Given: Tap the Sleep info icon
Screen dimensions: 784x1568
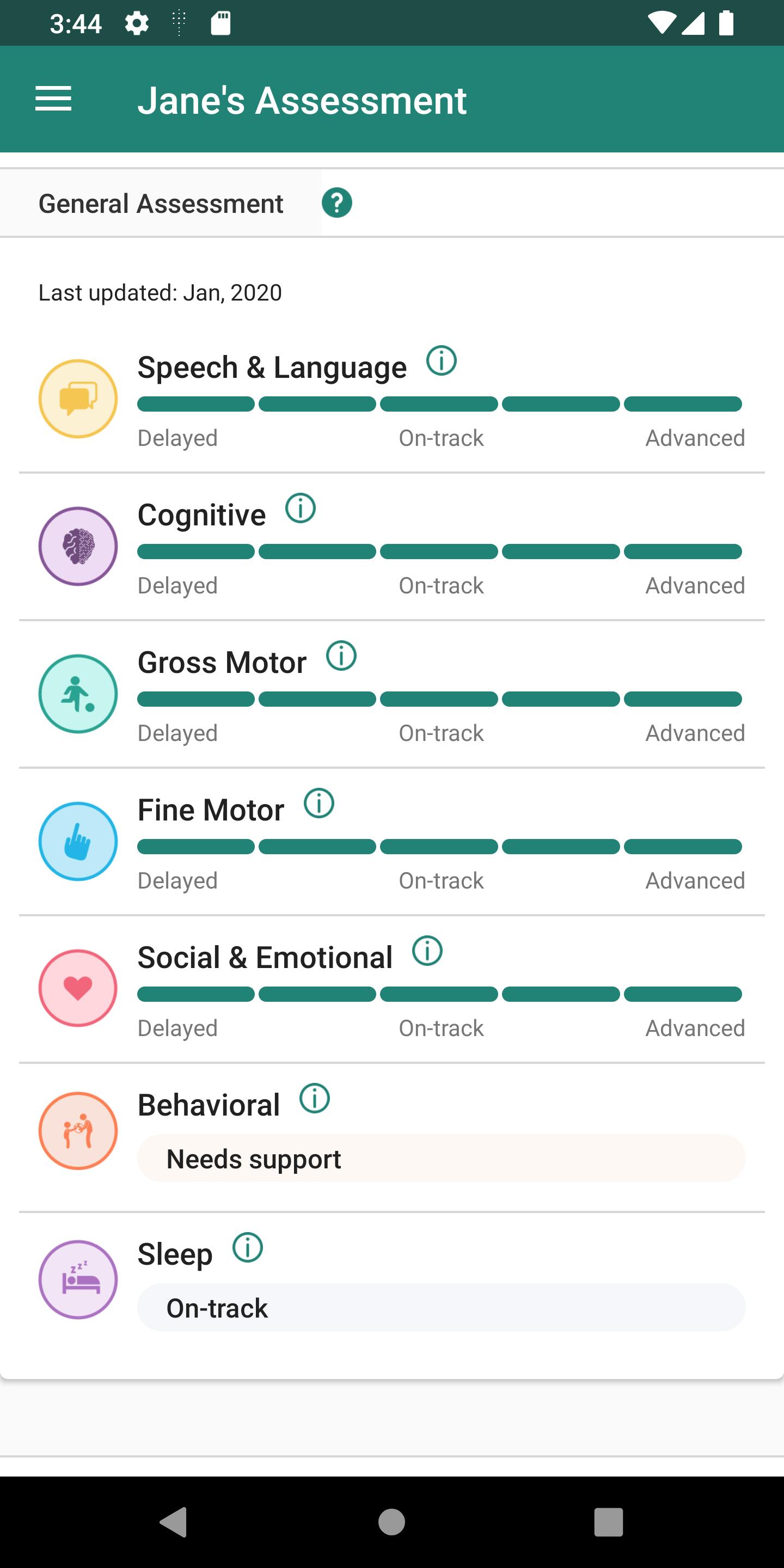Looking at the screenshot, I should [248, 1248].
